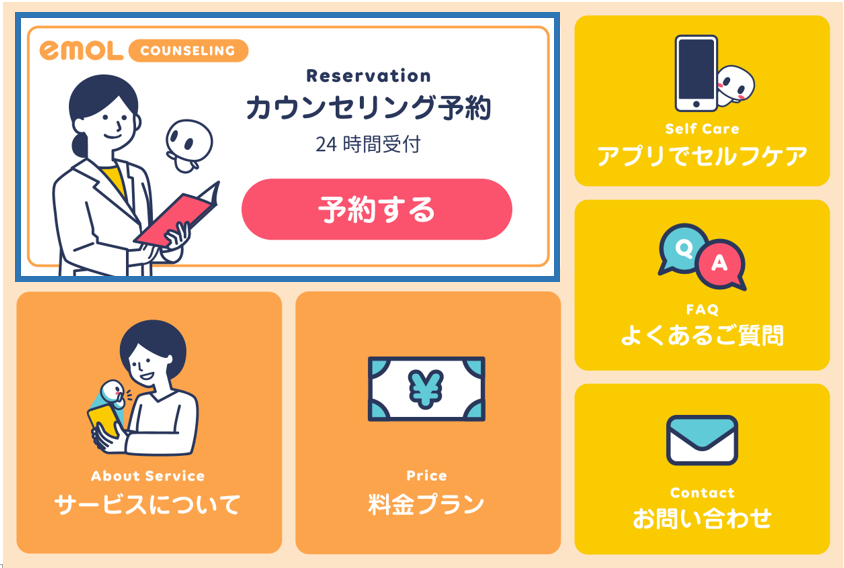Tap the 予約する reservation button
Screen dimensions: 844x568
click(x=376, y=209)
